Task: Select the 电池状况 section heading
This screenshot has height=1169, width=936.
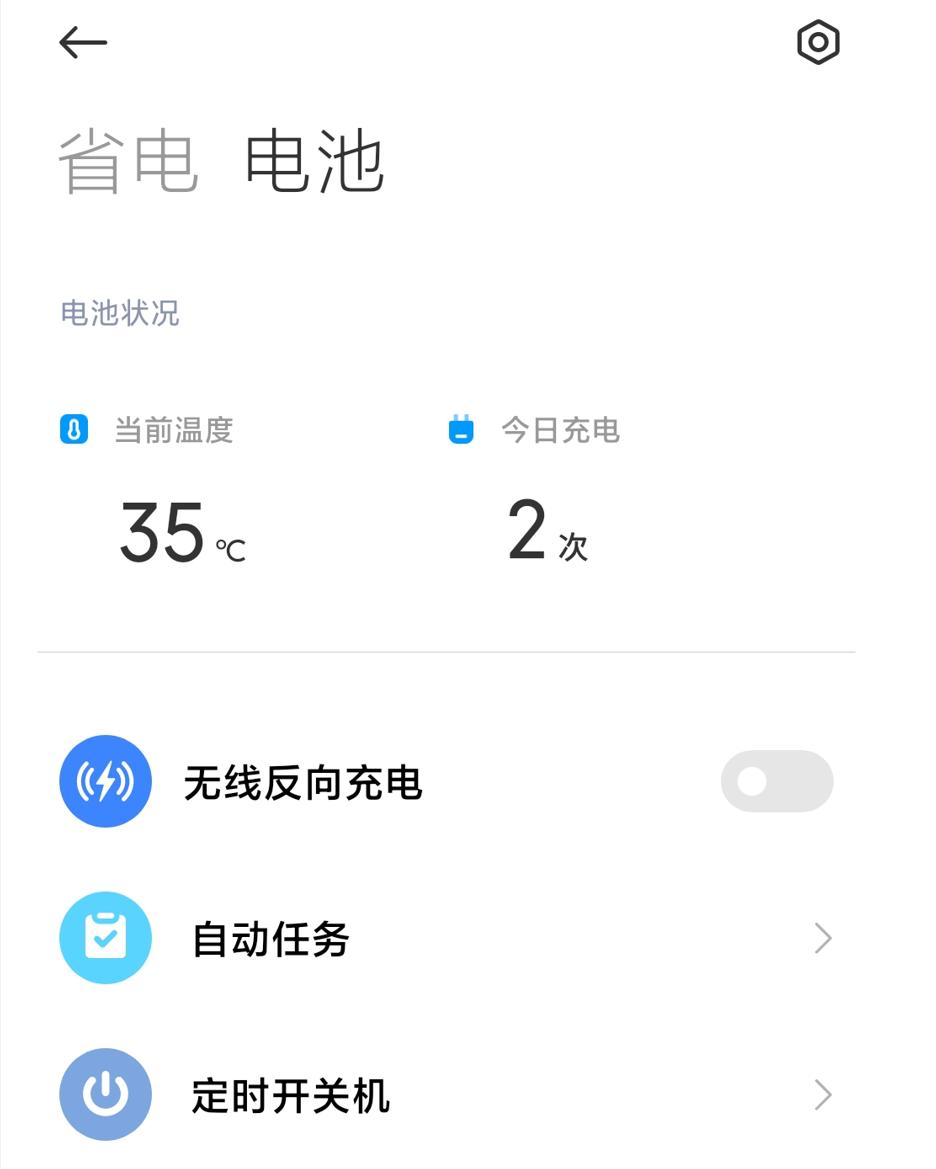Action: pyautogui.click(x=120, y=314)
